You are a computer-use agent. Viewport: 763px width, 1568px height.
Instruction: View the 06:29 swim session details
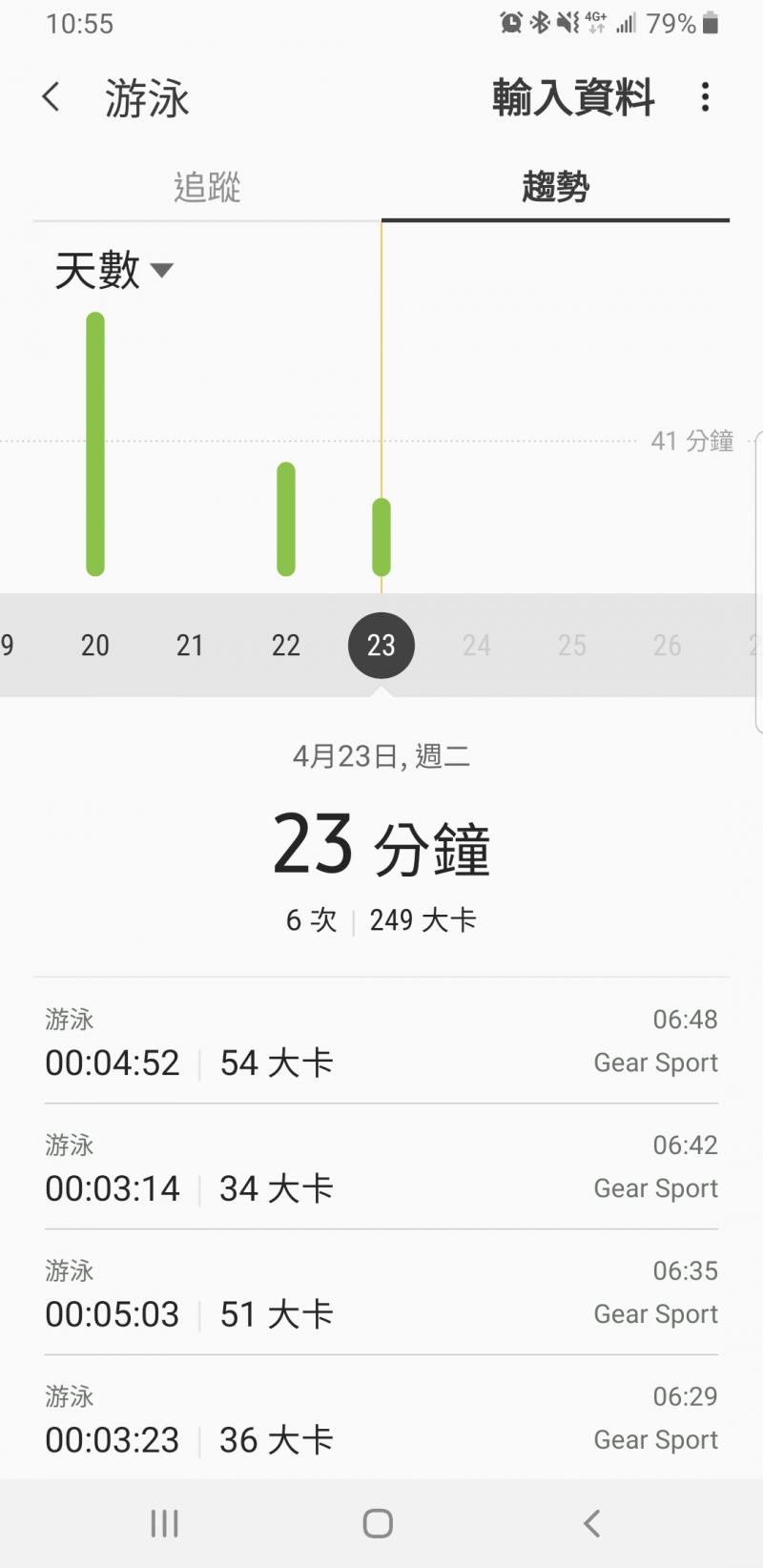point(381,1419)
